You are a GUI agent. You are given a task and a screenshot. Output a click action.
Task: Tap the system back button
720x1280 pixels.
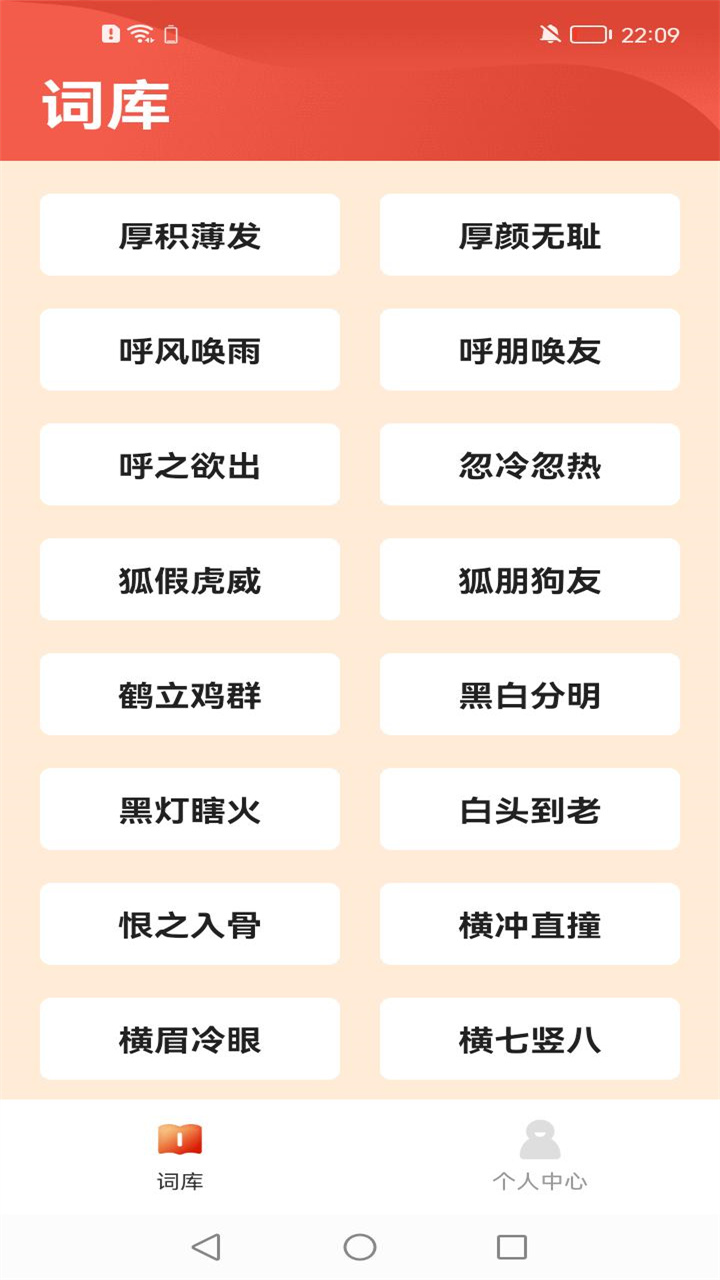point(206,1247)
